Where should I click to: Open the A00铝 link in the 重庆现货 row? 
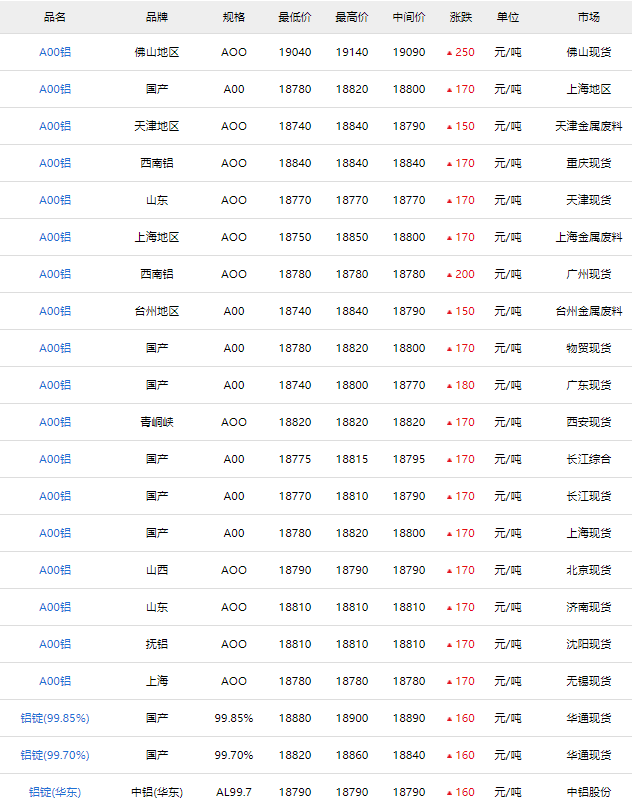tap(55, 163)
